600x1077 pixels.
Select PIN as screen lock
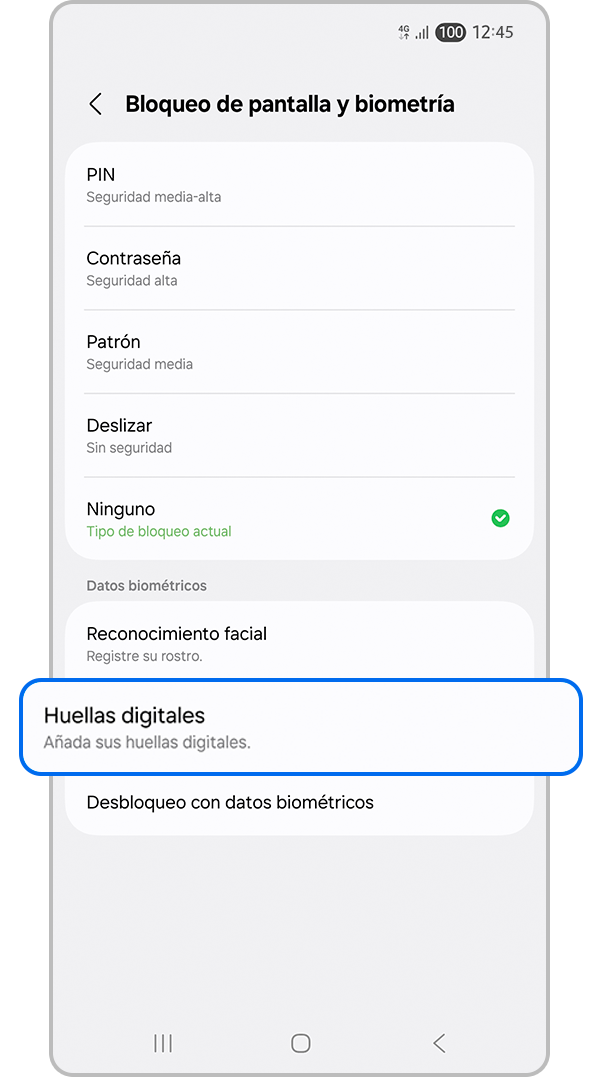(x=300, y=185)
